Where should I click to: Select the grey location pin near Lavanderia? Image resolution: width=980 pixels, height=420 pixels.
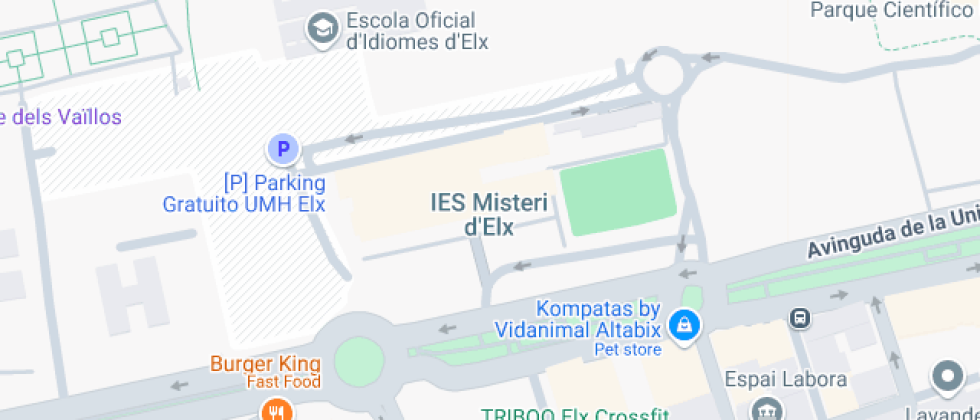(948, 378)
